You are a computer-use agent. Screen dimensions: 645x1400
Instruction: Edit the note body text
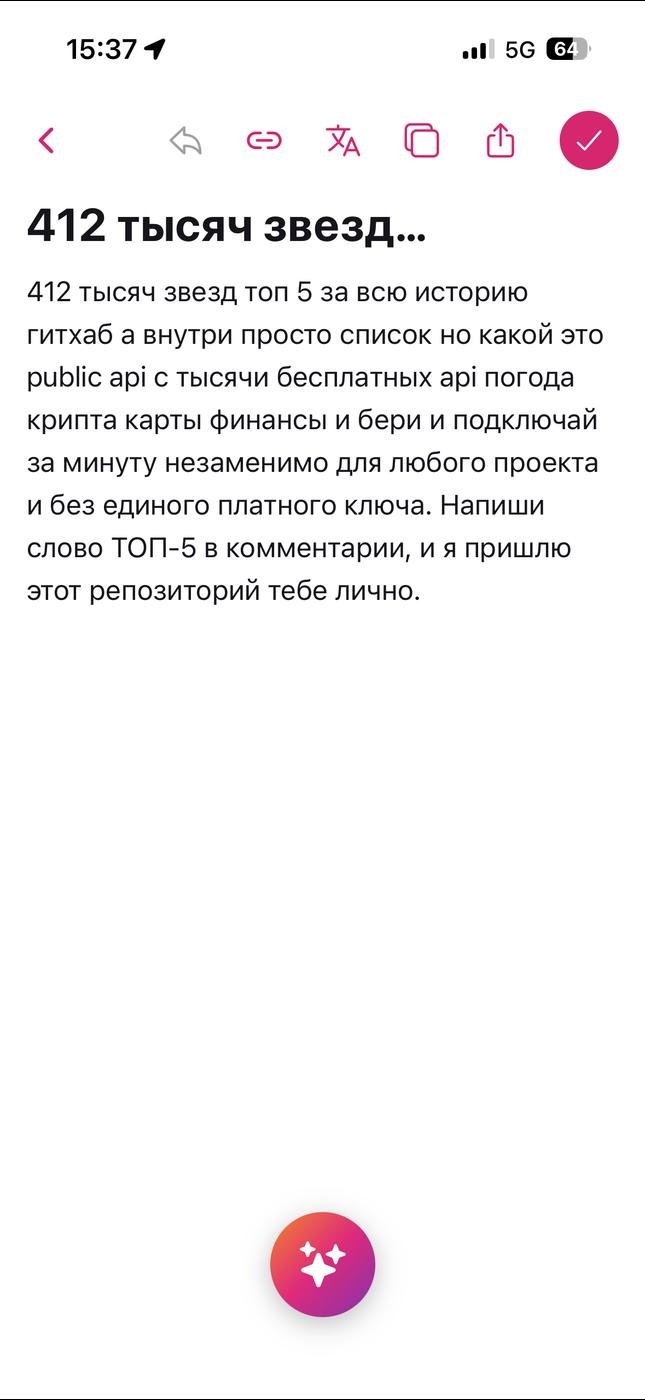tap(316, 441)
